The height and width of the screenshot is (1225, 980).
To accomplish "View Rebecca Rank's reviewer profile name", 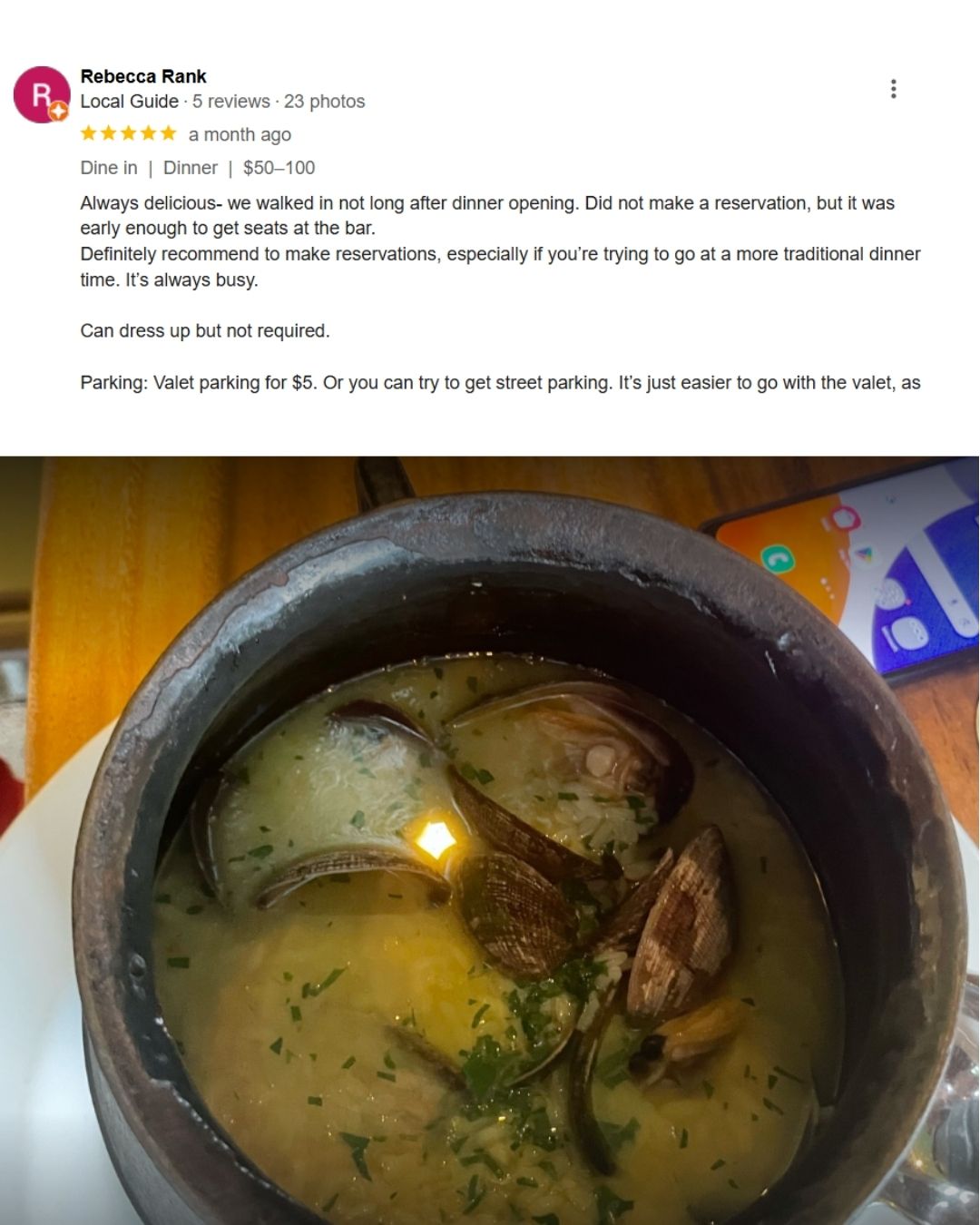I will click(x=143, y=76).
